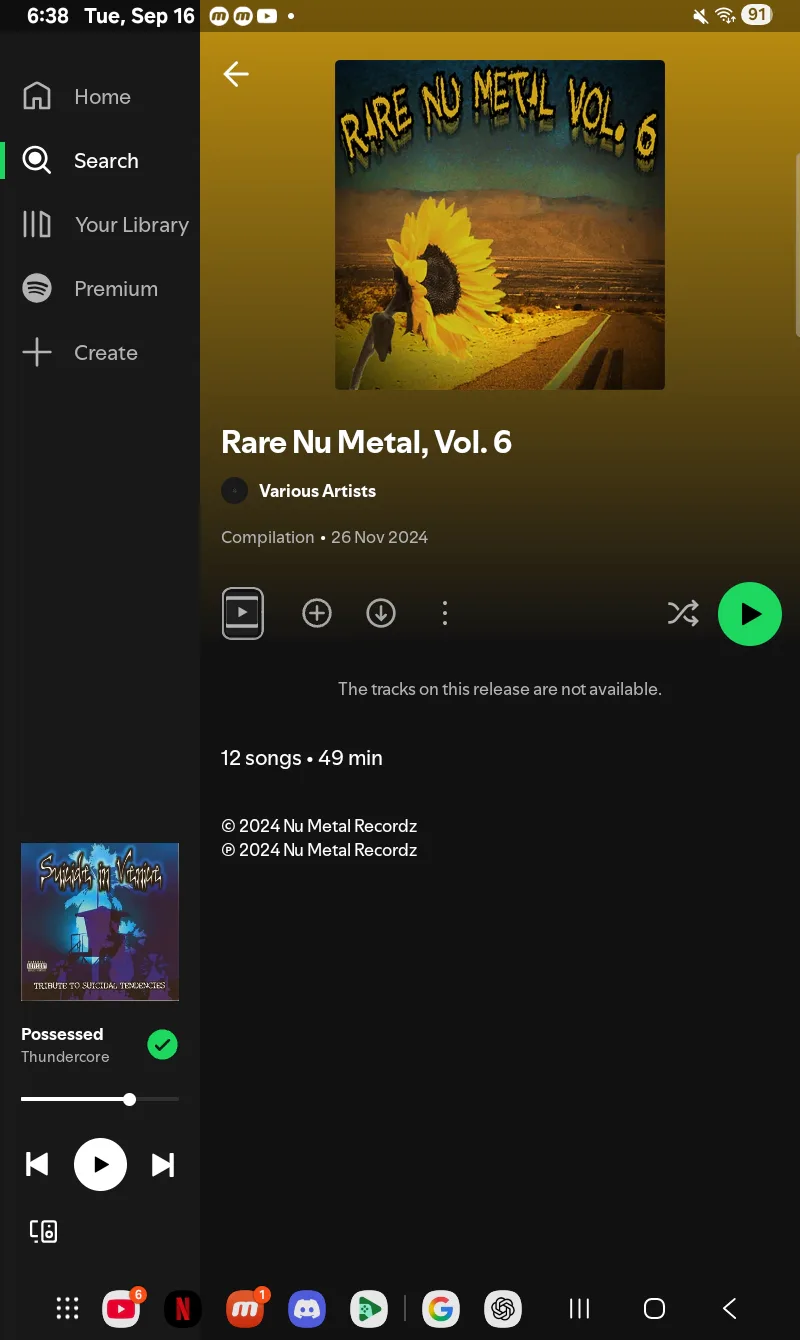This screenshot has height=1340, width=800.
Task: Tap the green check next to Possessed
Action: click(x=162, y=1045)
